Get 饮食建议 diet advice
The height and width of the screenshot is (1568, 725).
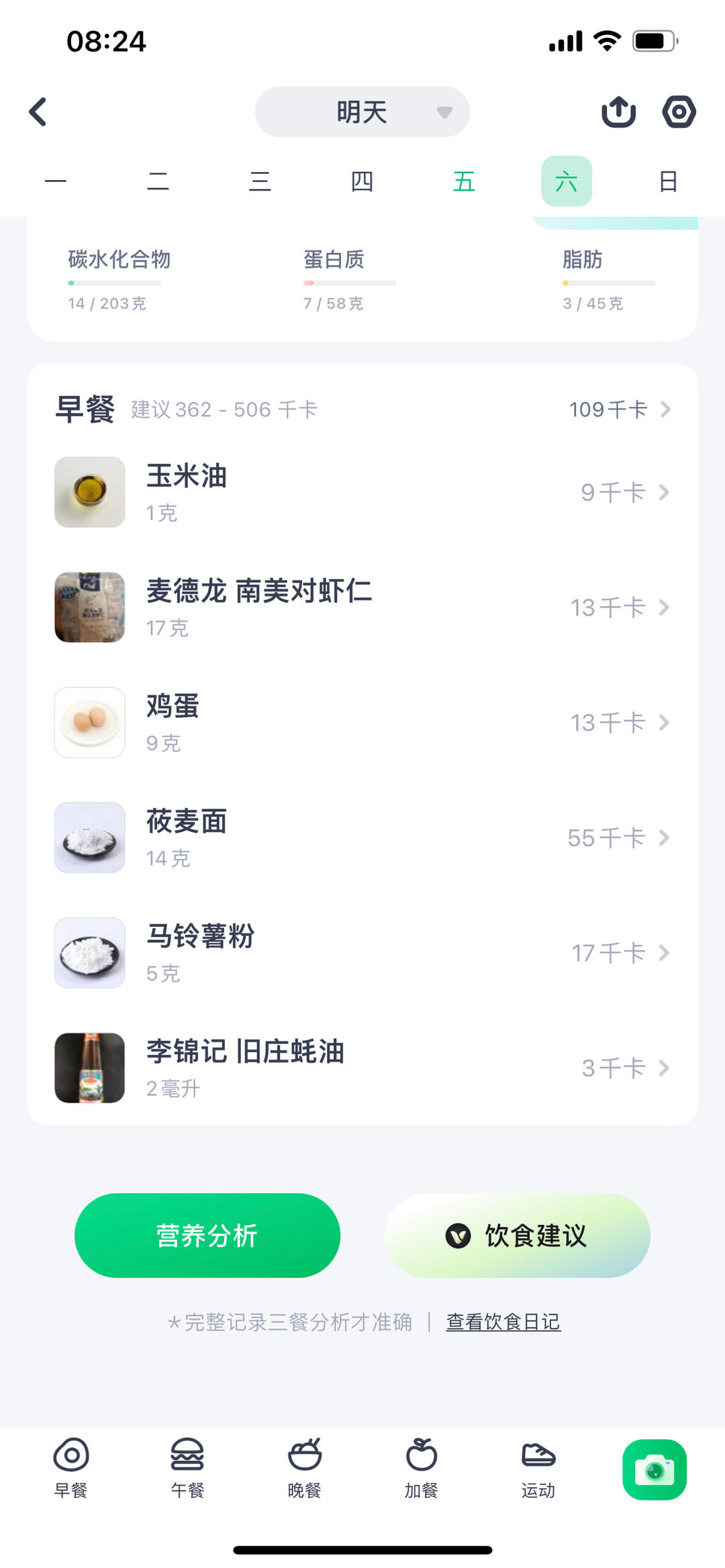coord(517,1236)
